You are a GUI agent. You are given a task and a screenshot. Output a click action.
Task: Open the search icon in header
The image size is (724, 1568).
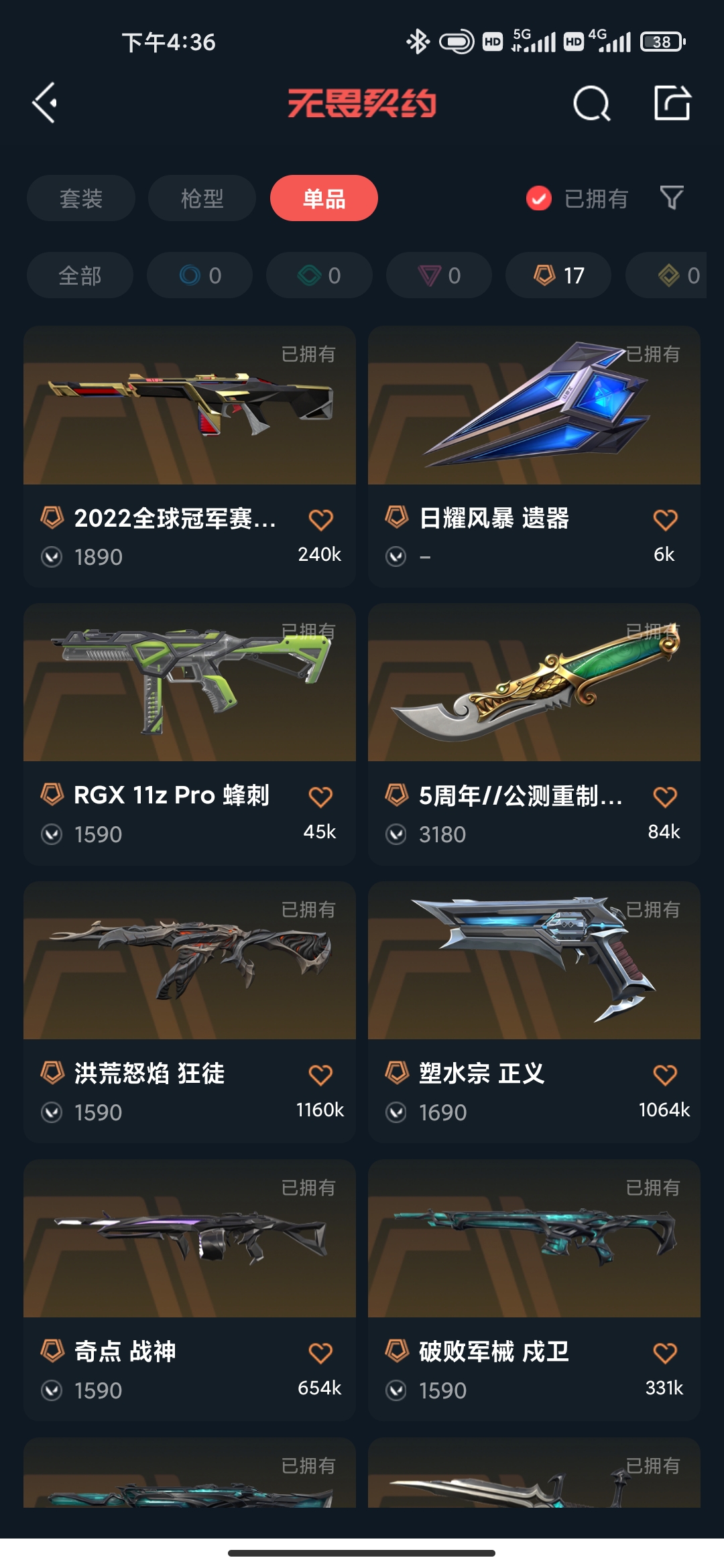pos(591,103)
